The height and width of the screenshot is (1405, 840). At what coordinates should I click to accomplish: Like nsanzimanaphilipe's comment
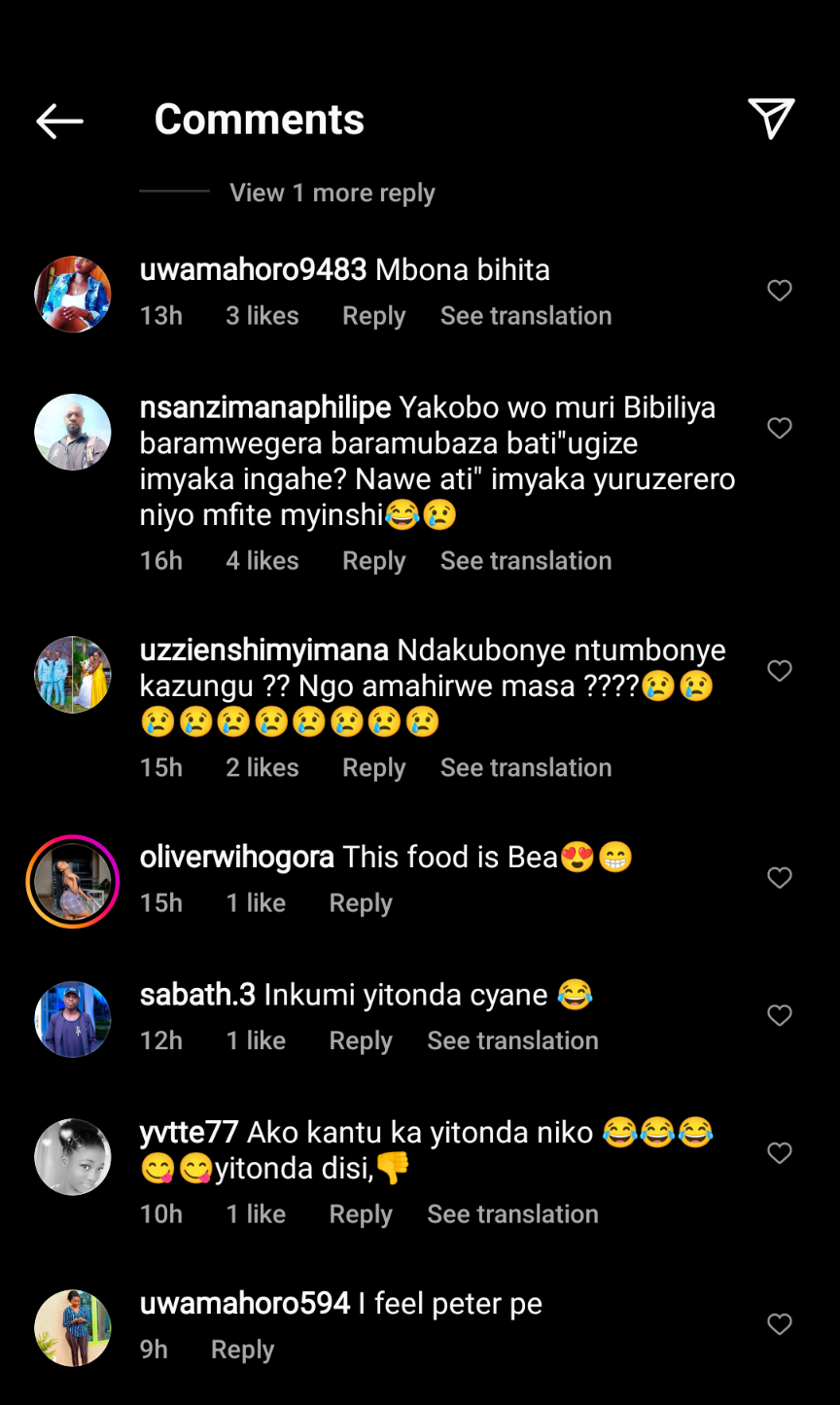point(780,428)
